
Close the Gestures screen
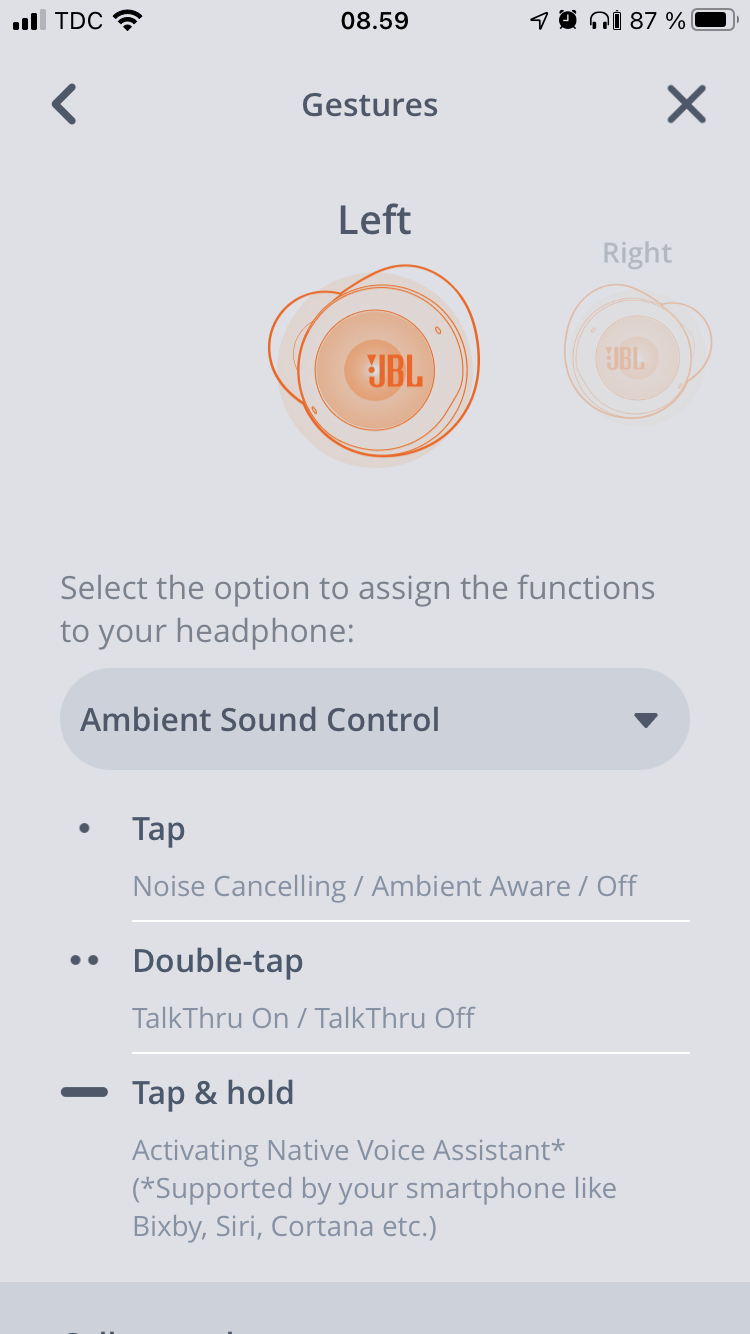686,104
